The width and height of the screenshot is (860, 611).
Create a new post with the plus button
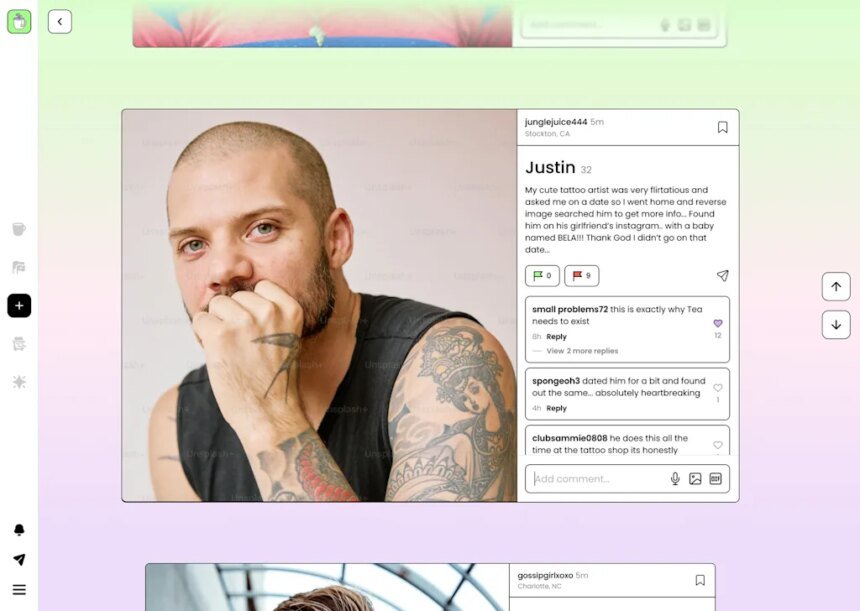pos(19,305)
